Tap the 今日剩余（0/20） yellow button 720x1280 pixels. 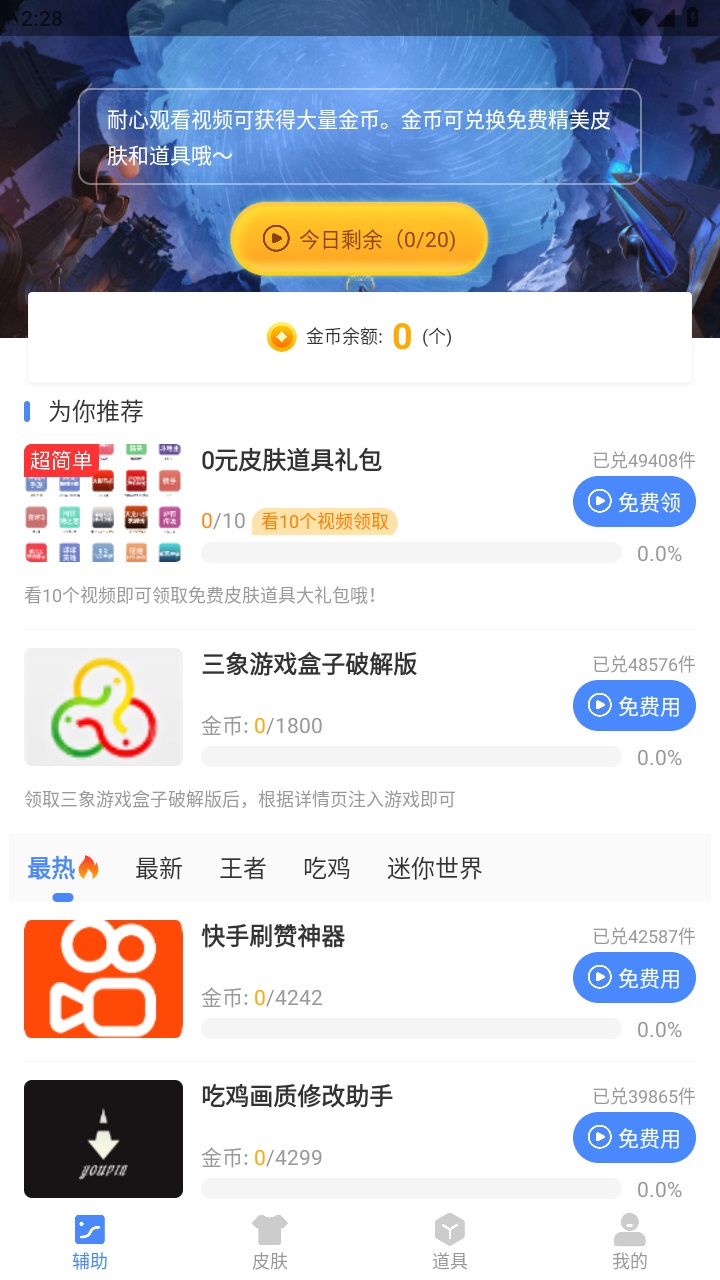coord(358,238)
